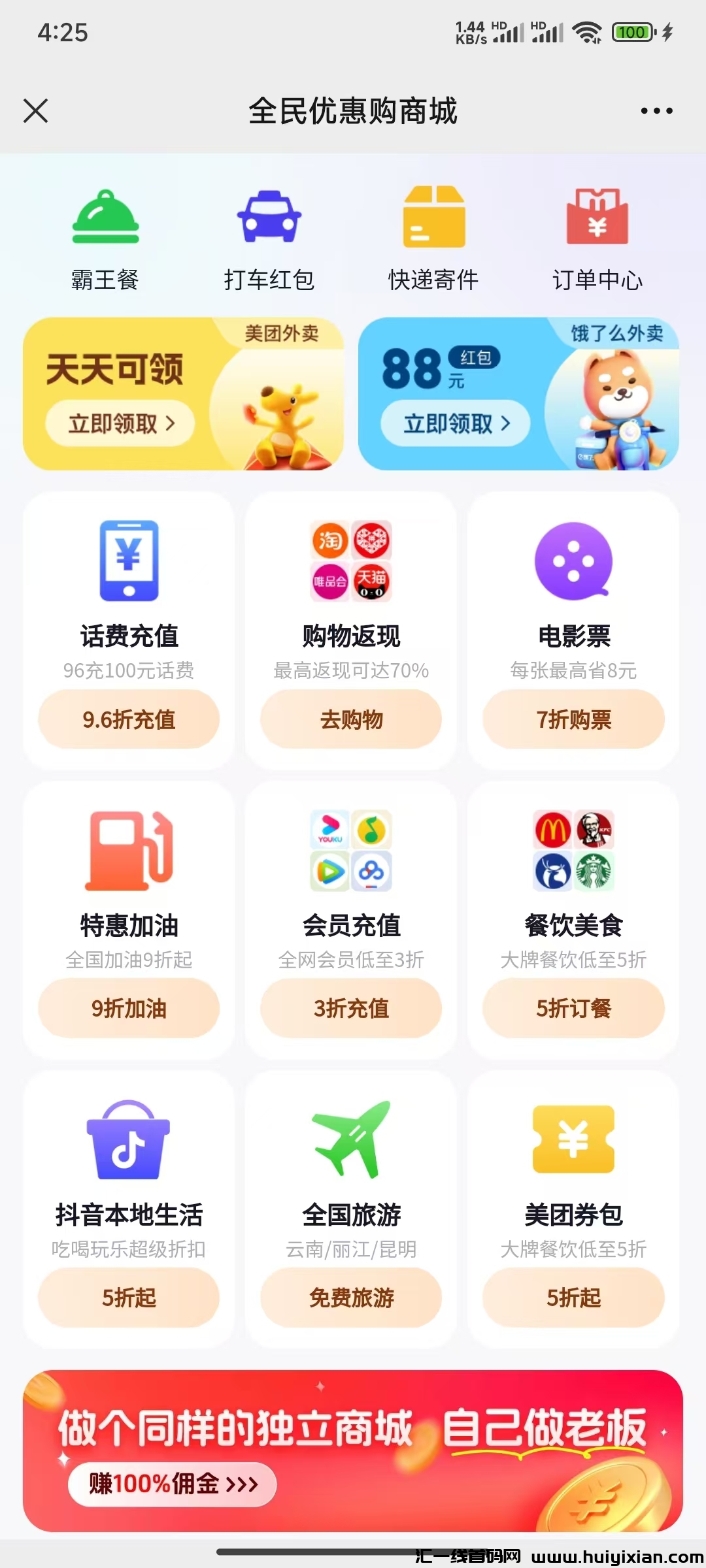Select the 特惠加油 fuel pump icon
The image size is (706, 1568).
pos(129,851)
